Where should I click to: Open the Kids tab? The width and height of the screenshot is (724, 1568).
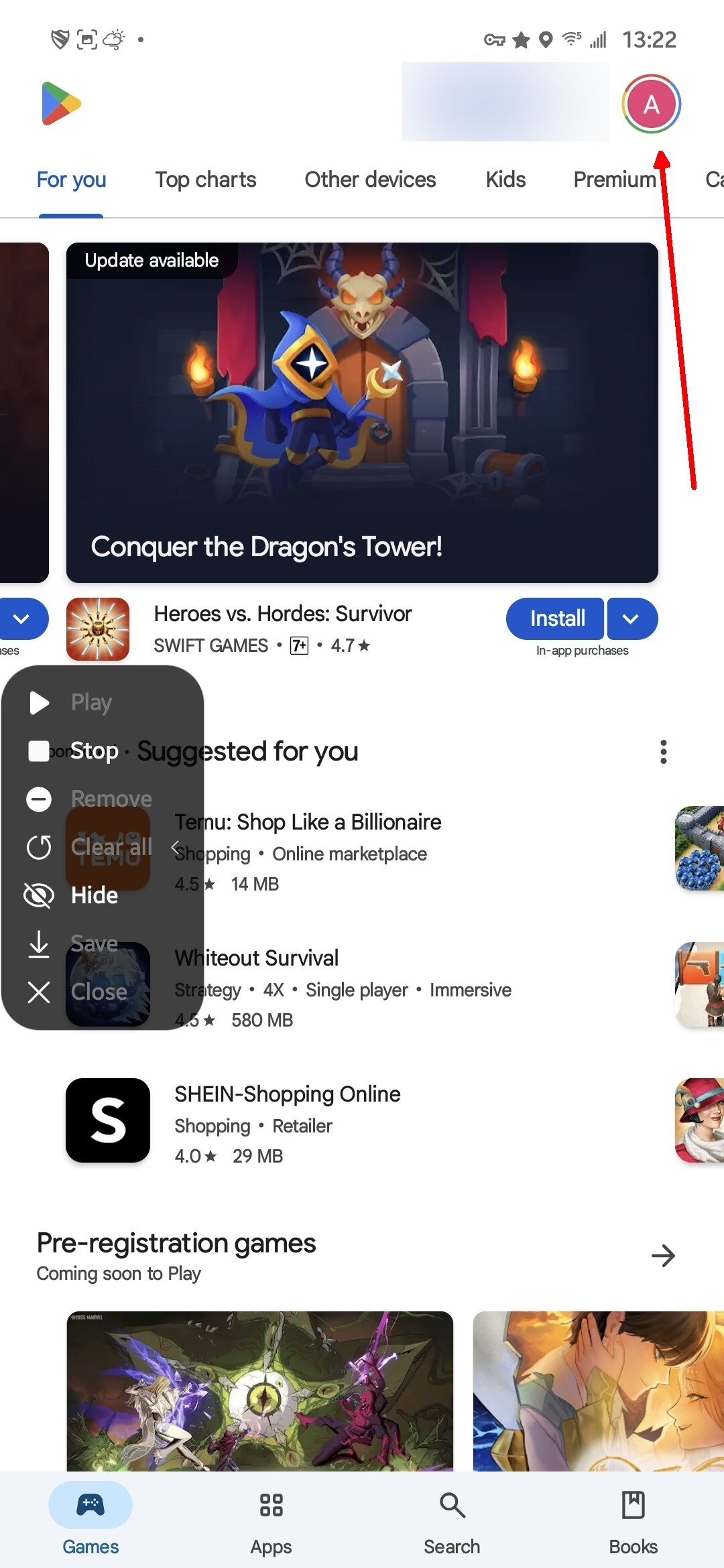(x=505, y=180)
